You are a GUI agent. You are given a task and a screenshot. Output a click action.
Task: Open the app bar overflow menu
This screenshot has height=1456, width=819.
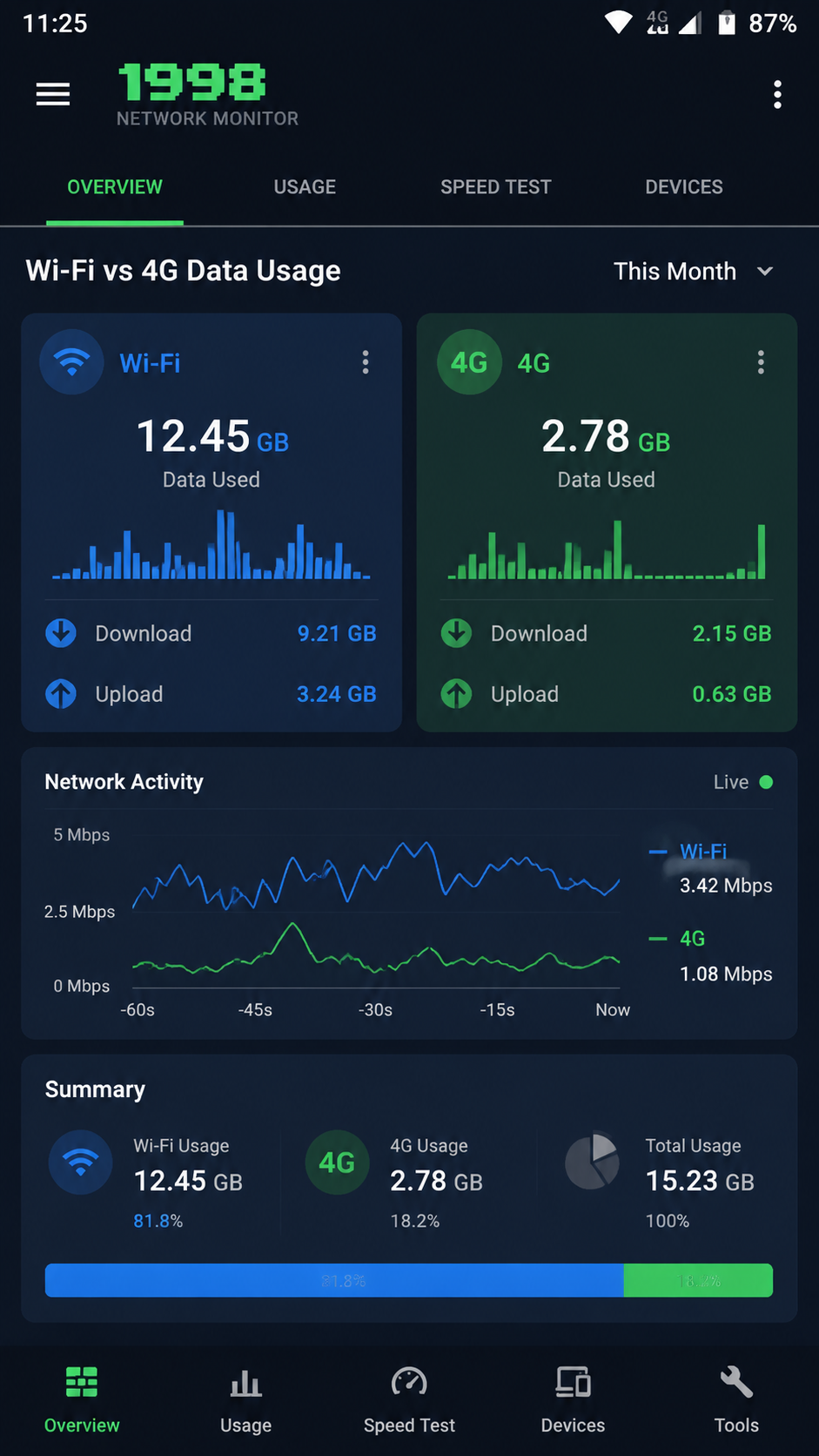click(777, 94)
